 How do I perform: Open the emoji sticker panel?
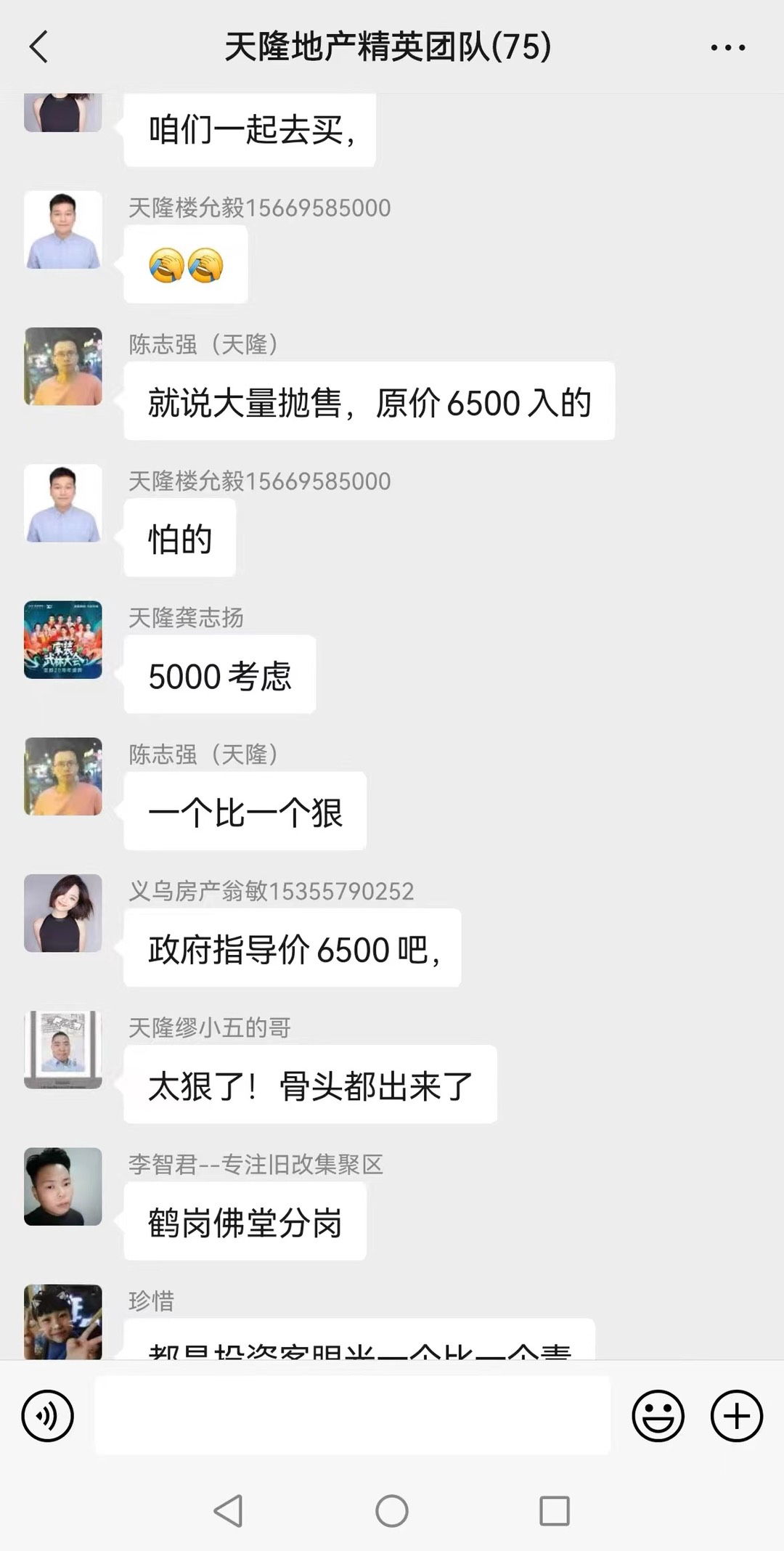(x=658, y=1416)
